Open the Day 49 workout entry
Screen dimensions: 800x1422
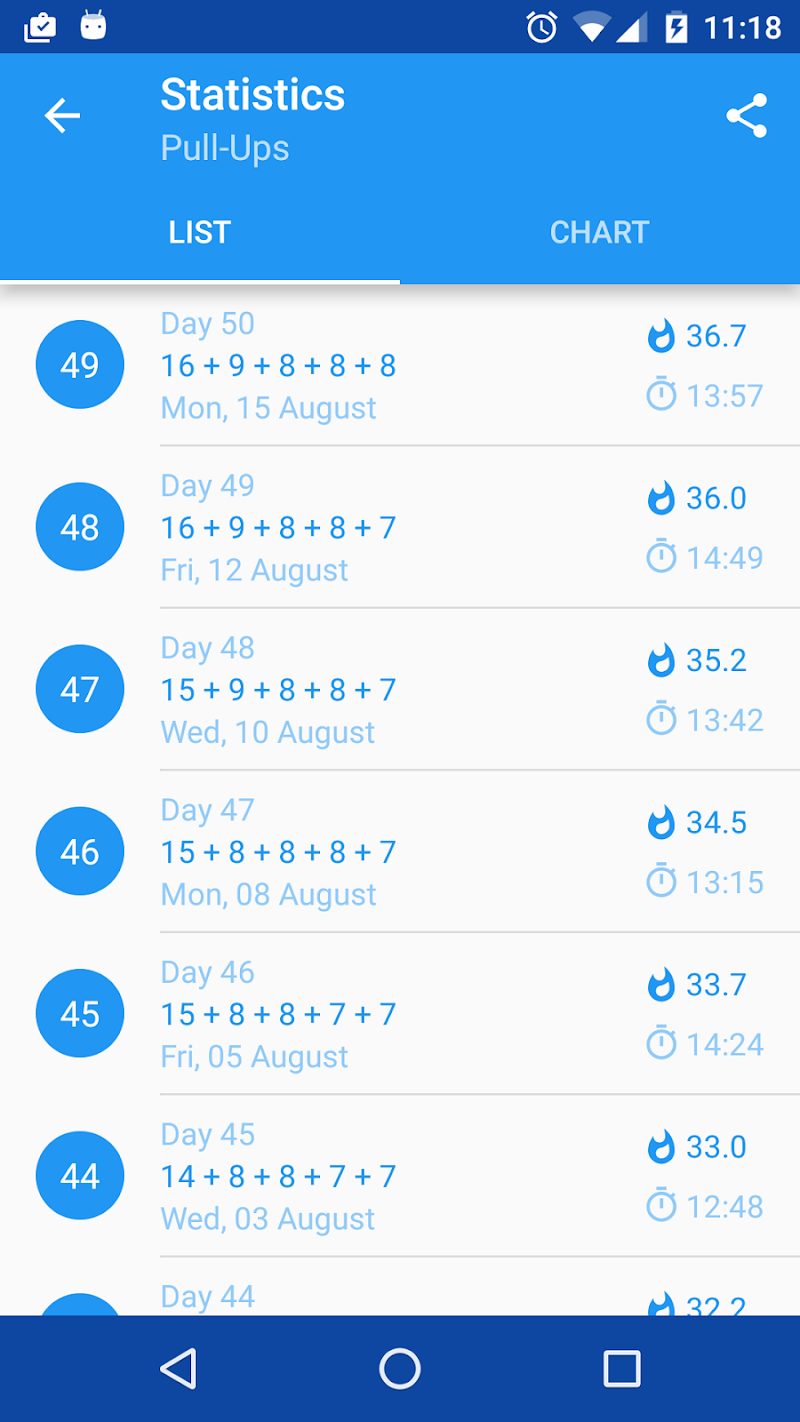[x=400, y=527]
